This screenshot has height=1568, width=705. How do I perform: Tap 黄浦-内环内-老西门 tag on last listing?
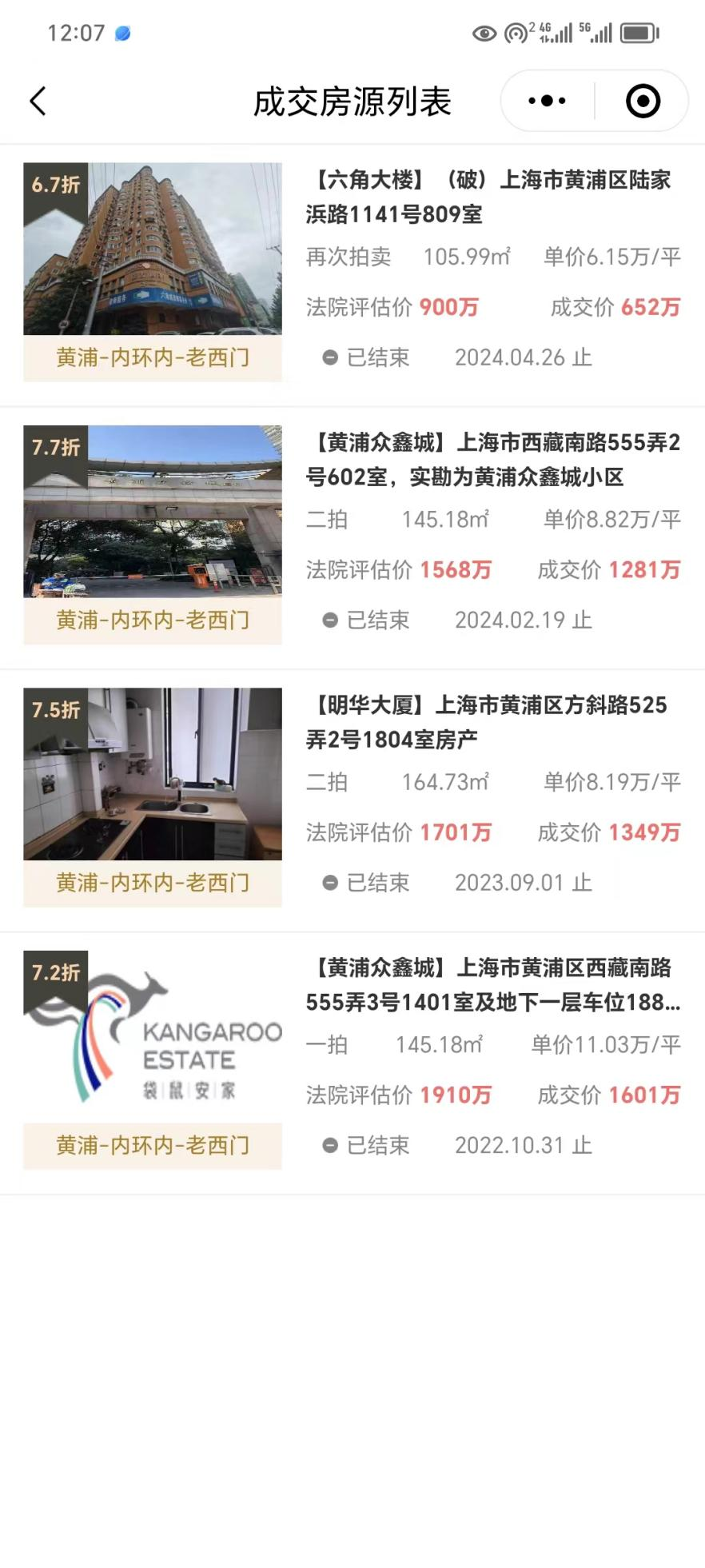pos(152,1146)
